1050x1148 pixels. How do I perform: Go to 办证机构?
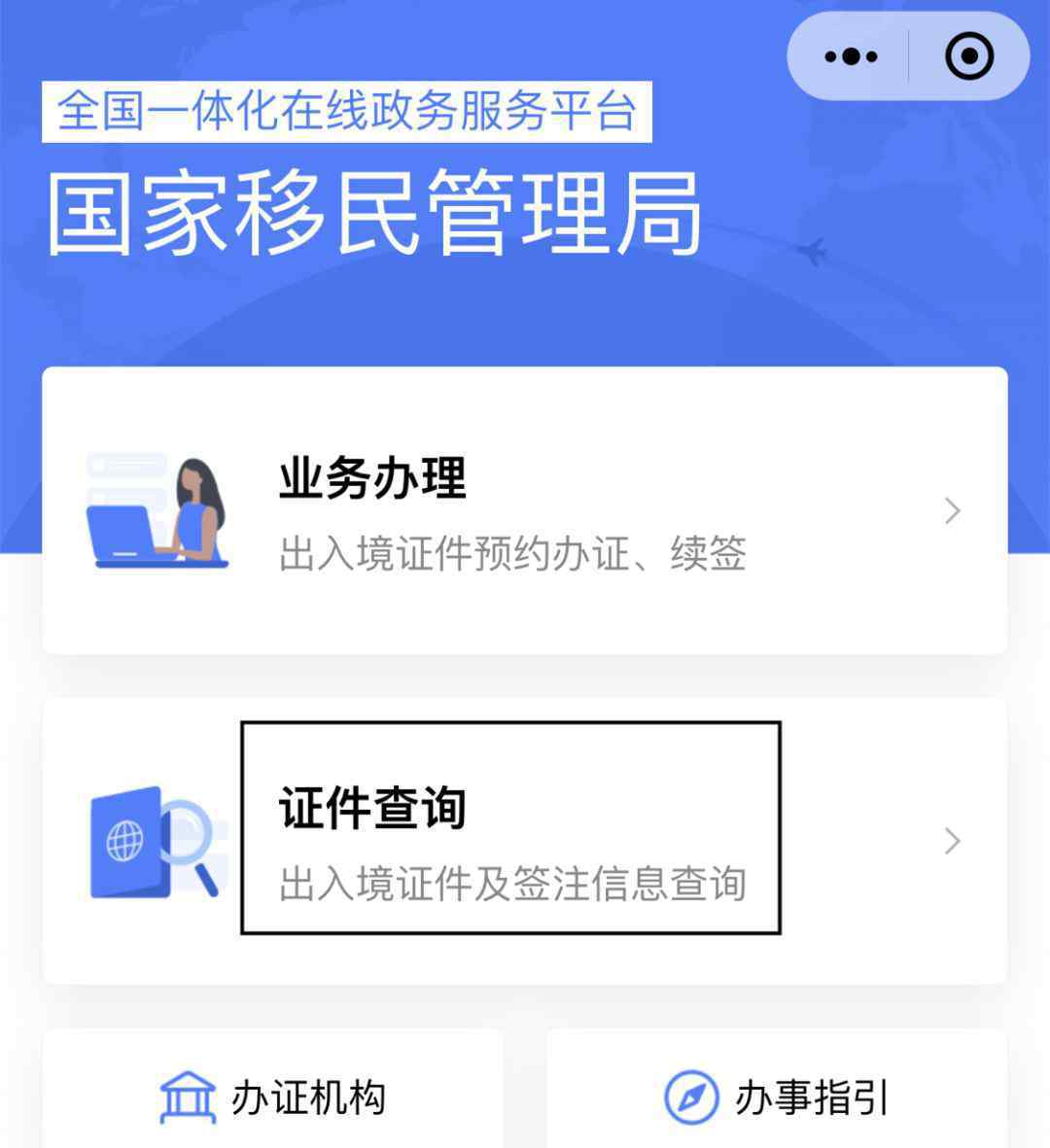[x=273, y=1096]
